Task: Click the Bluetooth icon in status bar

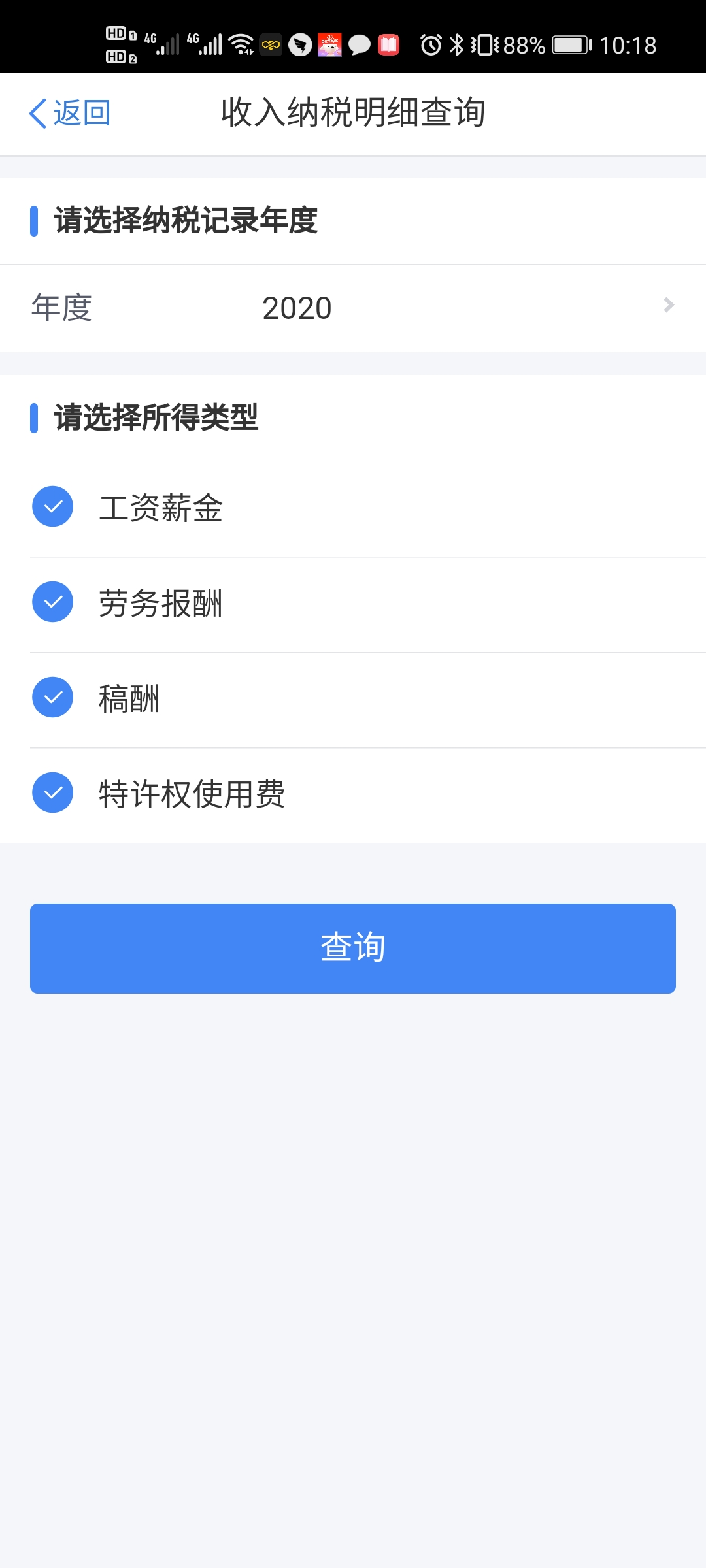Action: [x=456, y=44]
